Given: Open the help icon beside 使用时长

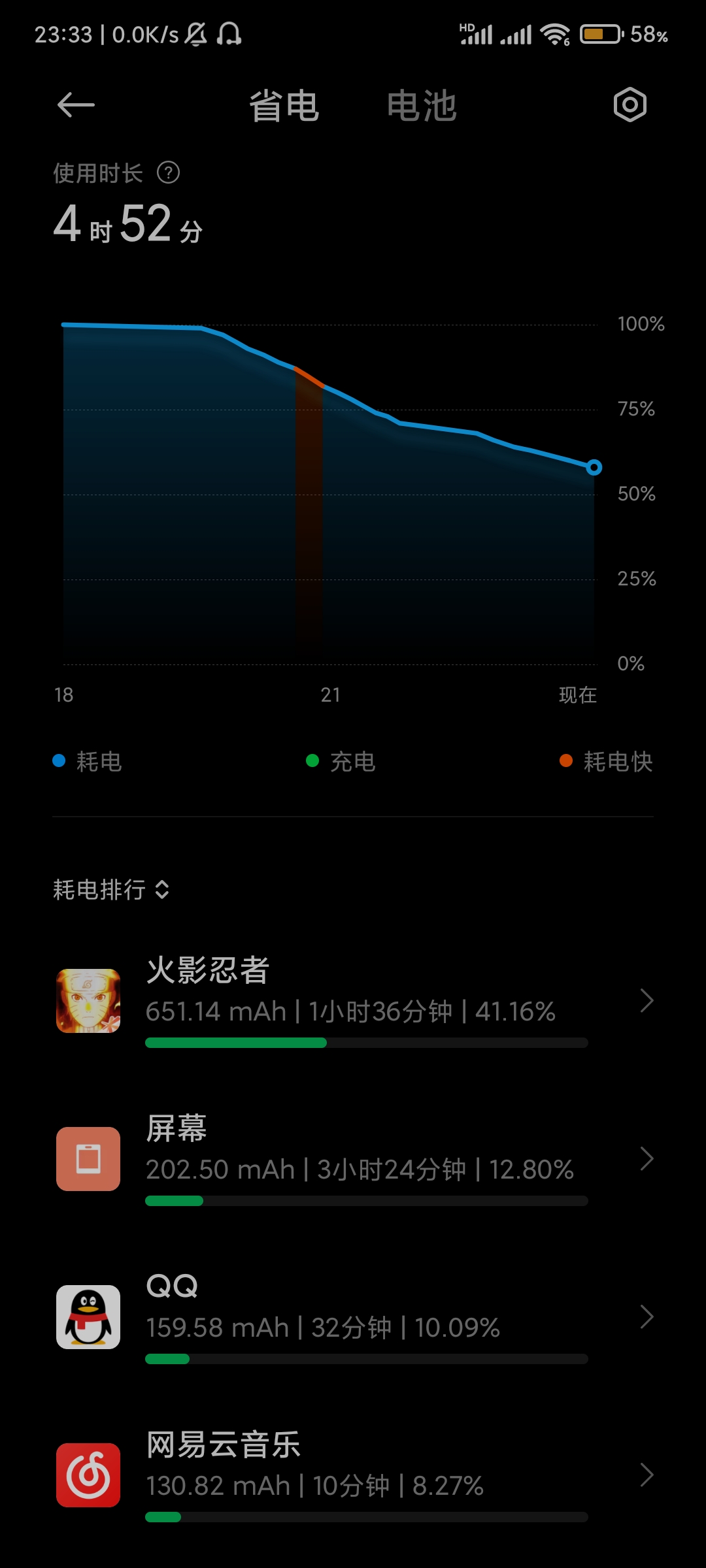Looking at the screenshot, I should click(x=169, y=173).
